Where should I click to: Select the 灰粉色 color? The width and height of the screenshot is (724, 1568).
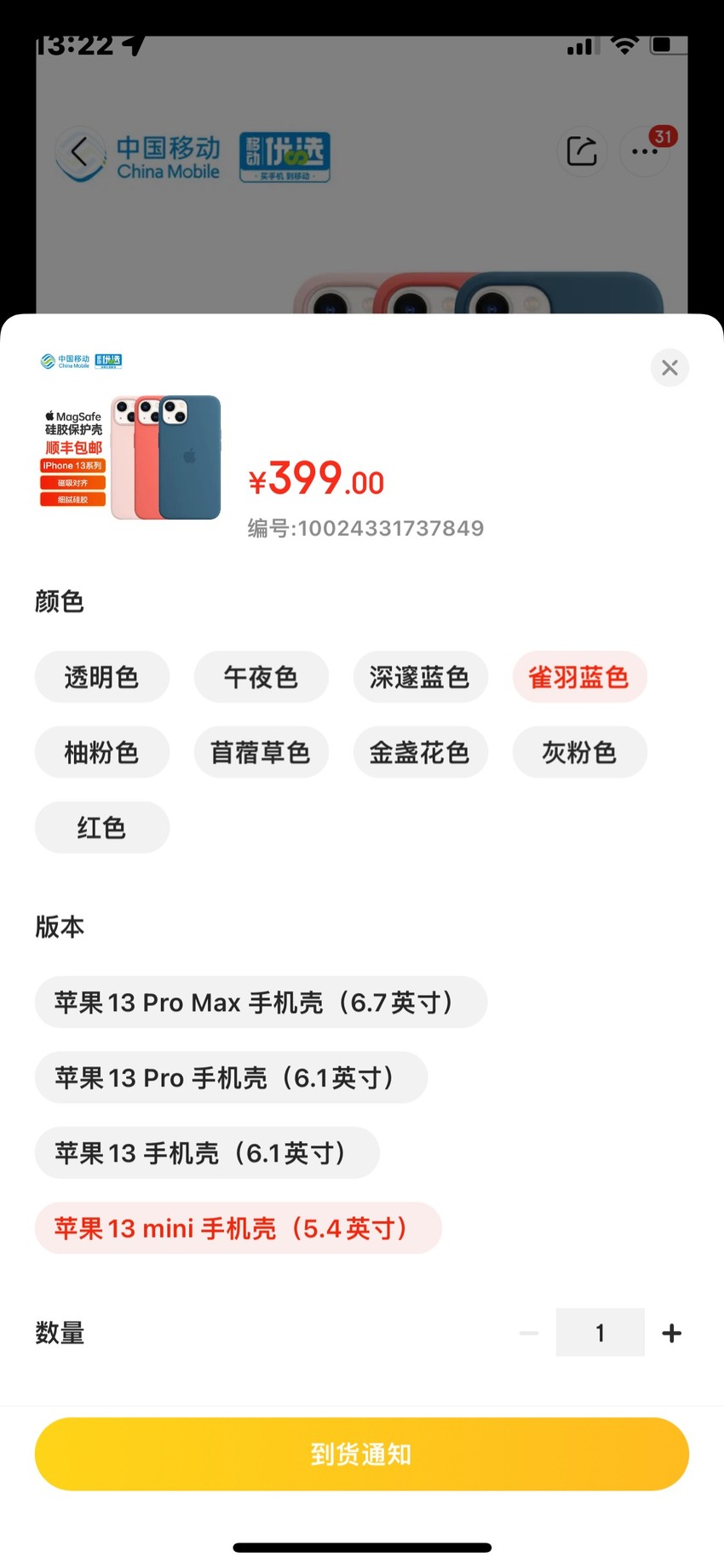point(579,752)
